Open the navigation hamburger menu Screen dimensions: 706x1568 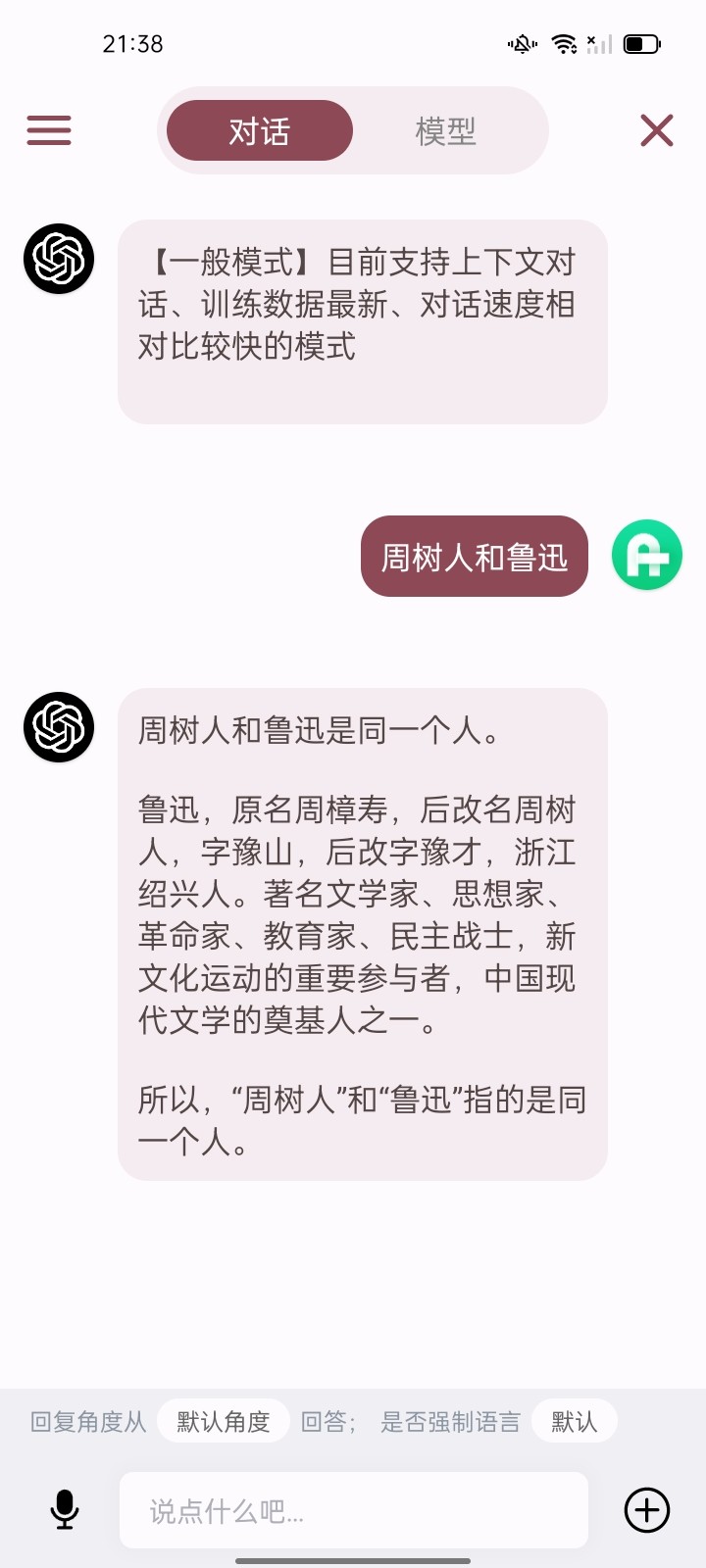pos(49,129)
